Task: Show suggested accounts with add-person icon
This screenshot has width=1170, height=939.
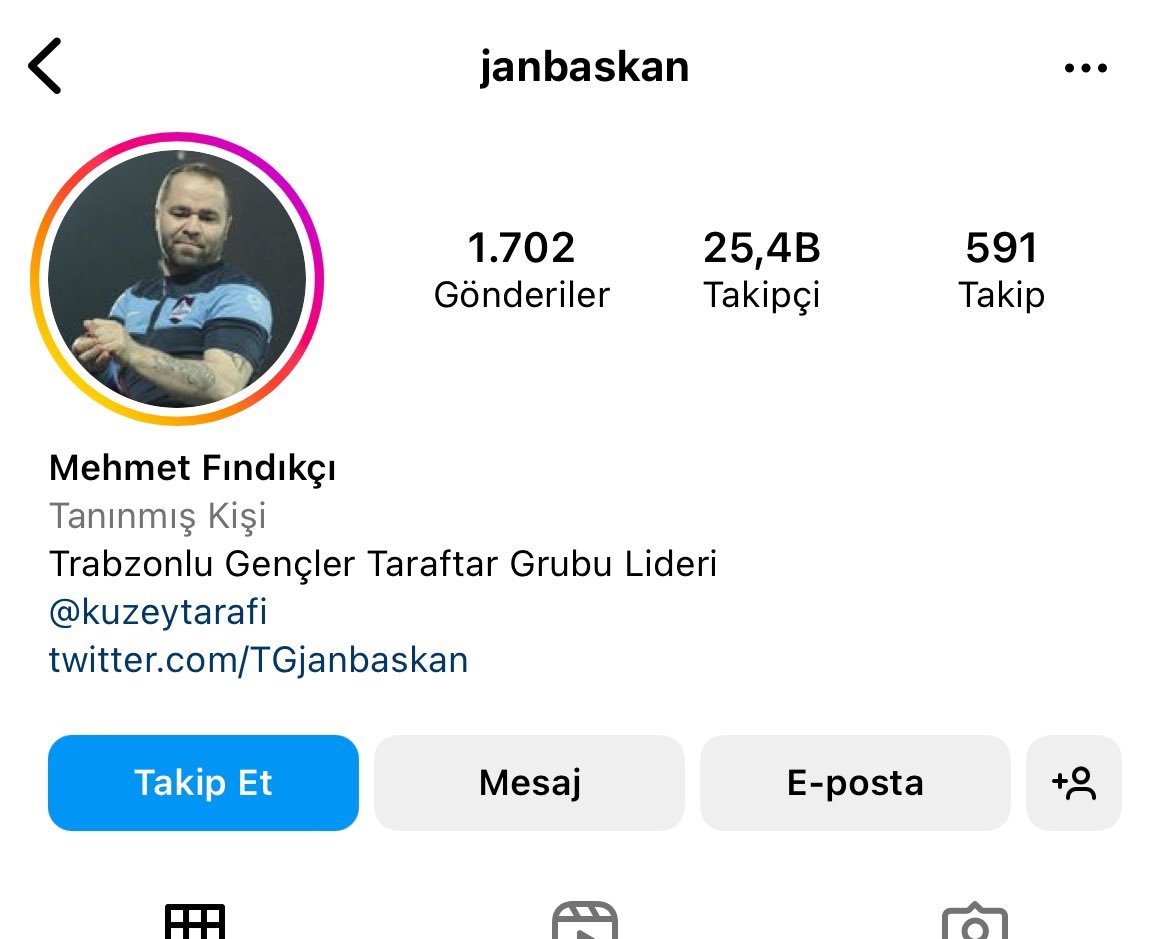Action: 1074,783
